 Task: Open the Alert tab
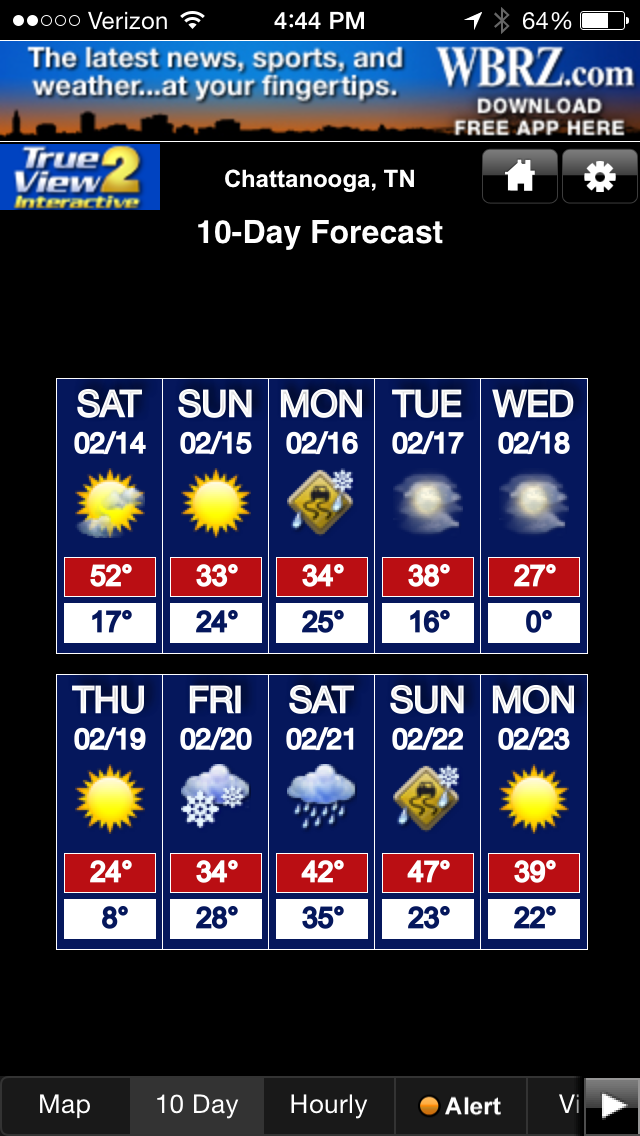[460, 1106]
